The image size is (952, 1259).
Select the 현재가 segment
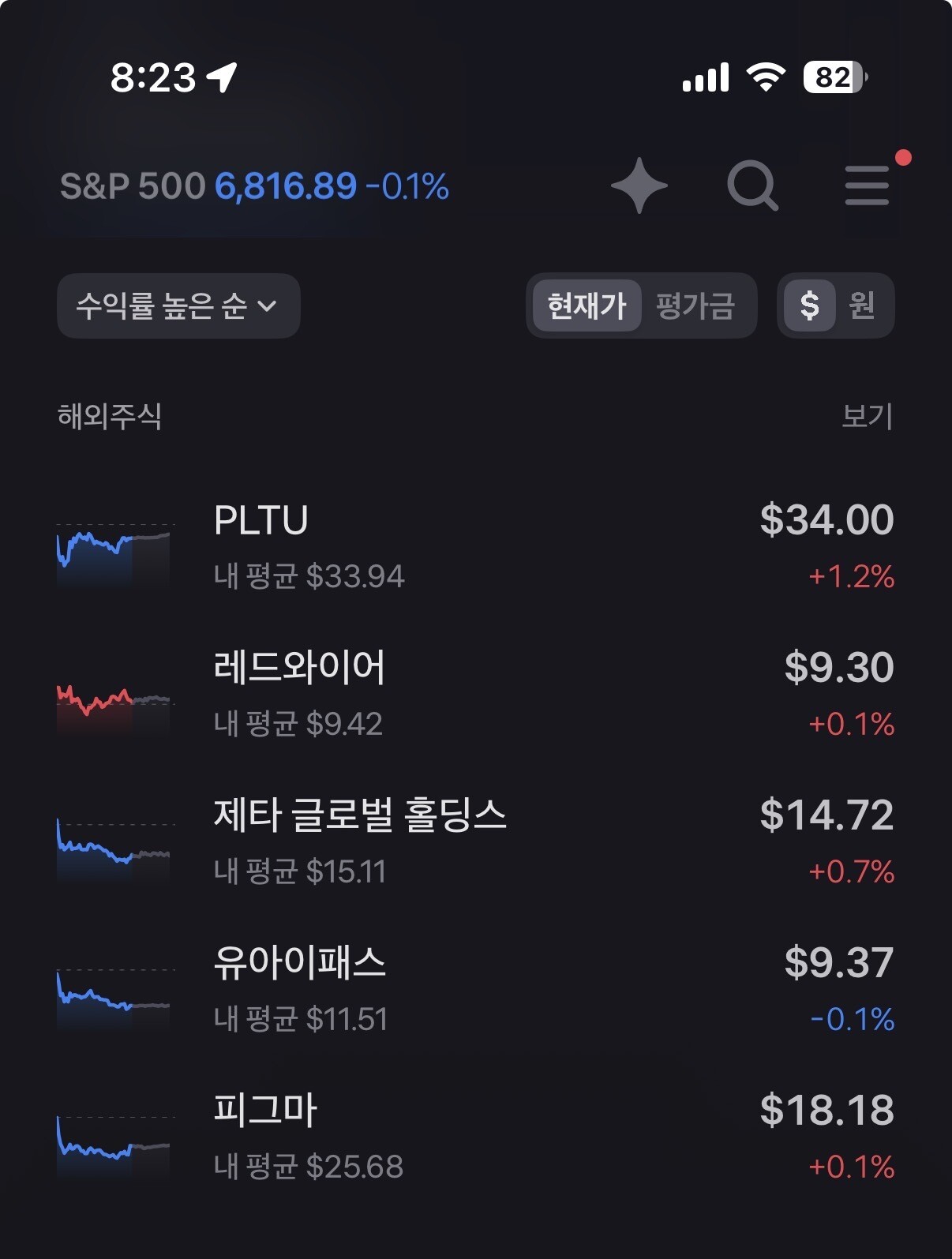587,306
